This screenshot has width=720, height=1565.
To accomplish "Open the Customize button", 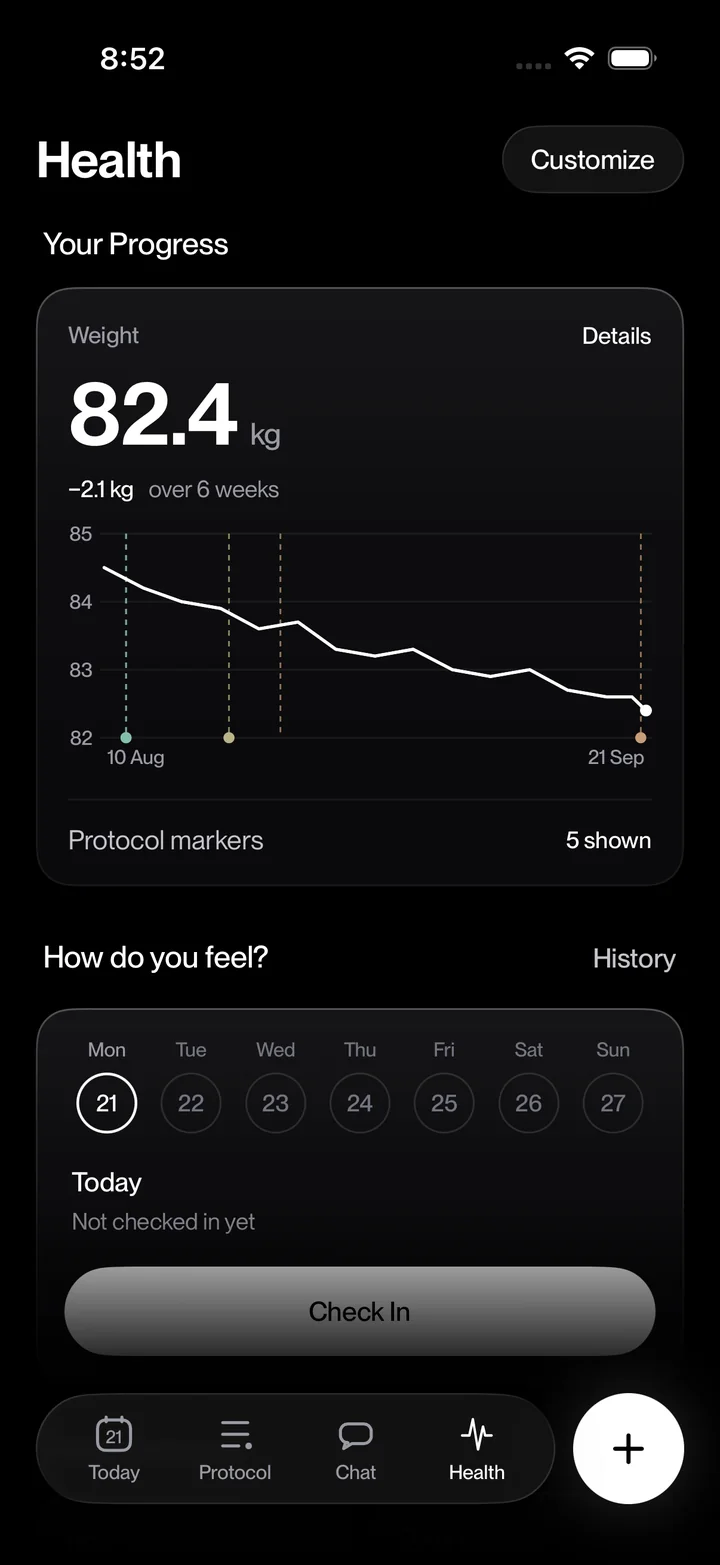I will tap(592, 160).
